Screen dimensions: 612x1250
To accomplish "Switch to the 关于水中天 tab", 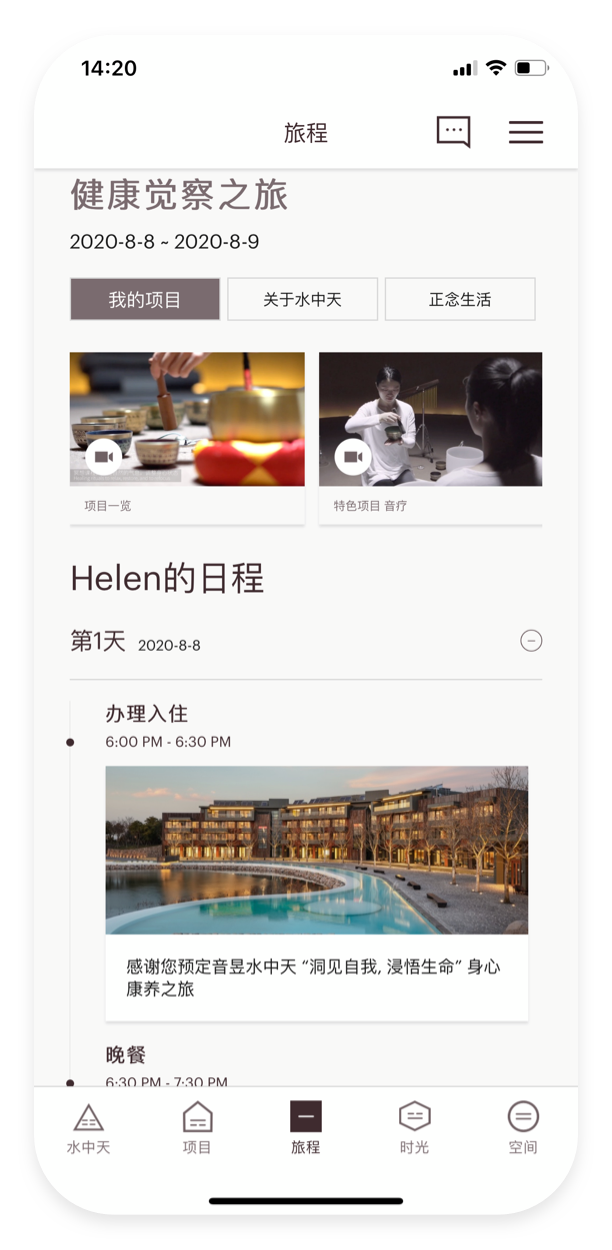I will click(x=302, y=299).
